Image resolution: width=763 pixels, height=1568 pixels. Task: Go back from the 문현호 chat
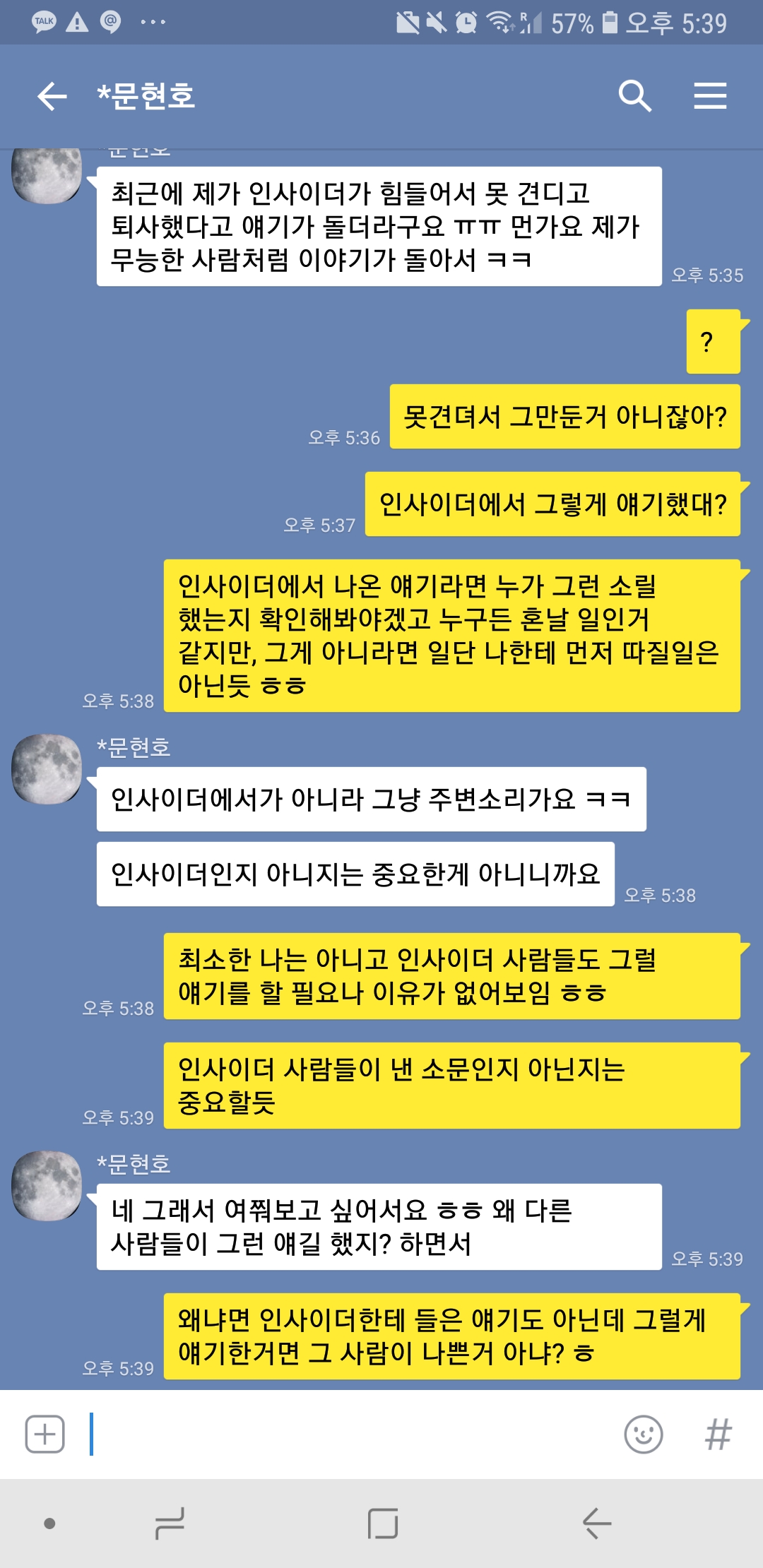52,96
